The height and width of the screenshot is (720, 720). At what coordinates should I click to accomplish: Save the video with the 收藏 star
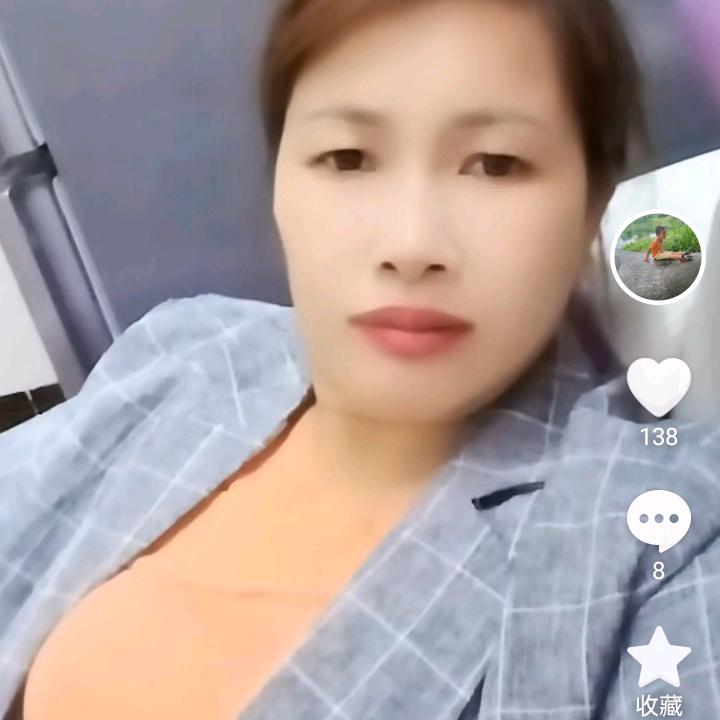(x=658, y=657)
